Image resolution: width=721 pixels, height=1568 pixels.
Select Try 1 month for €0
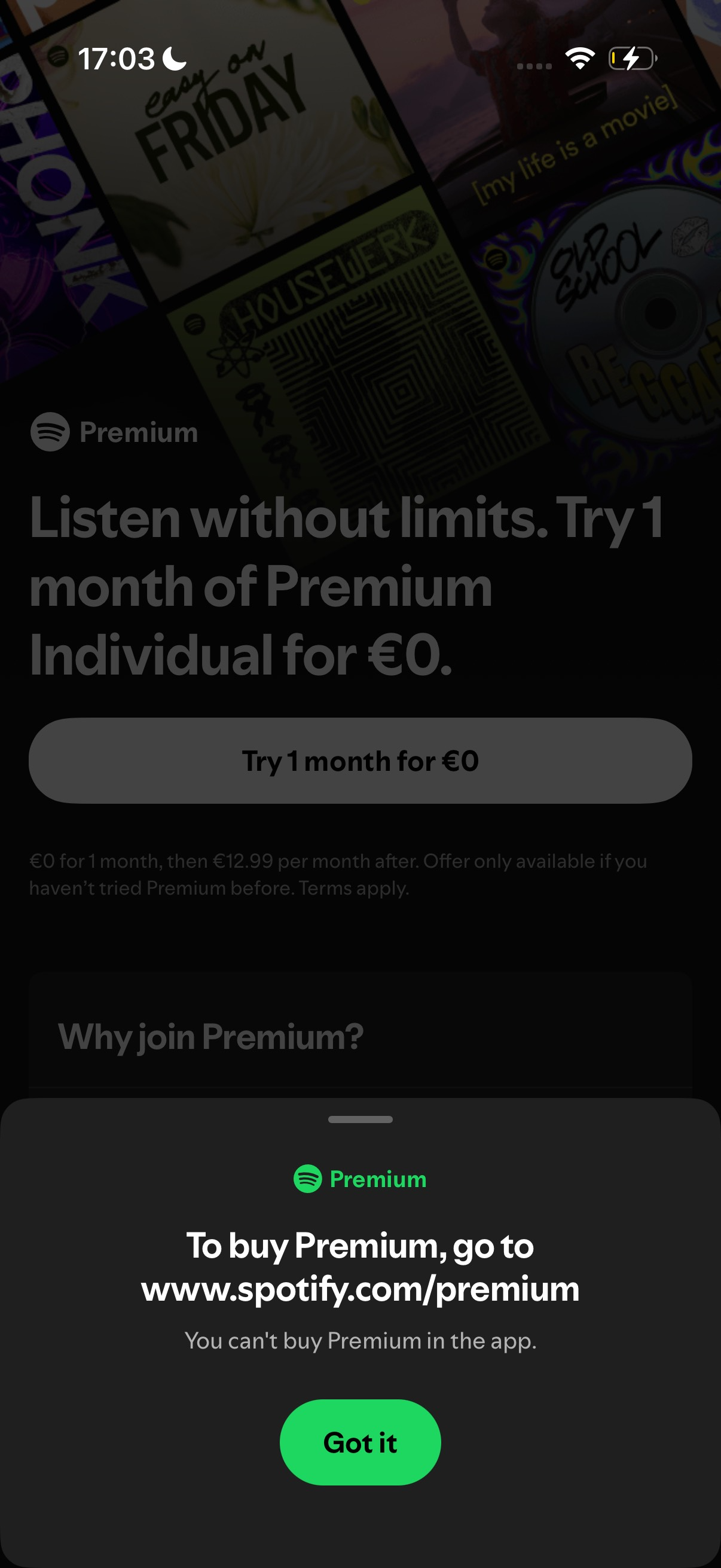tap(360, 761)
